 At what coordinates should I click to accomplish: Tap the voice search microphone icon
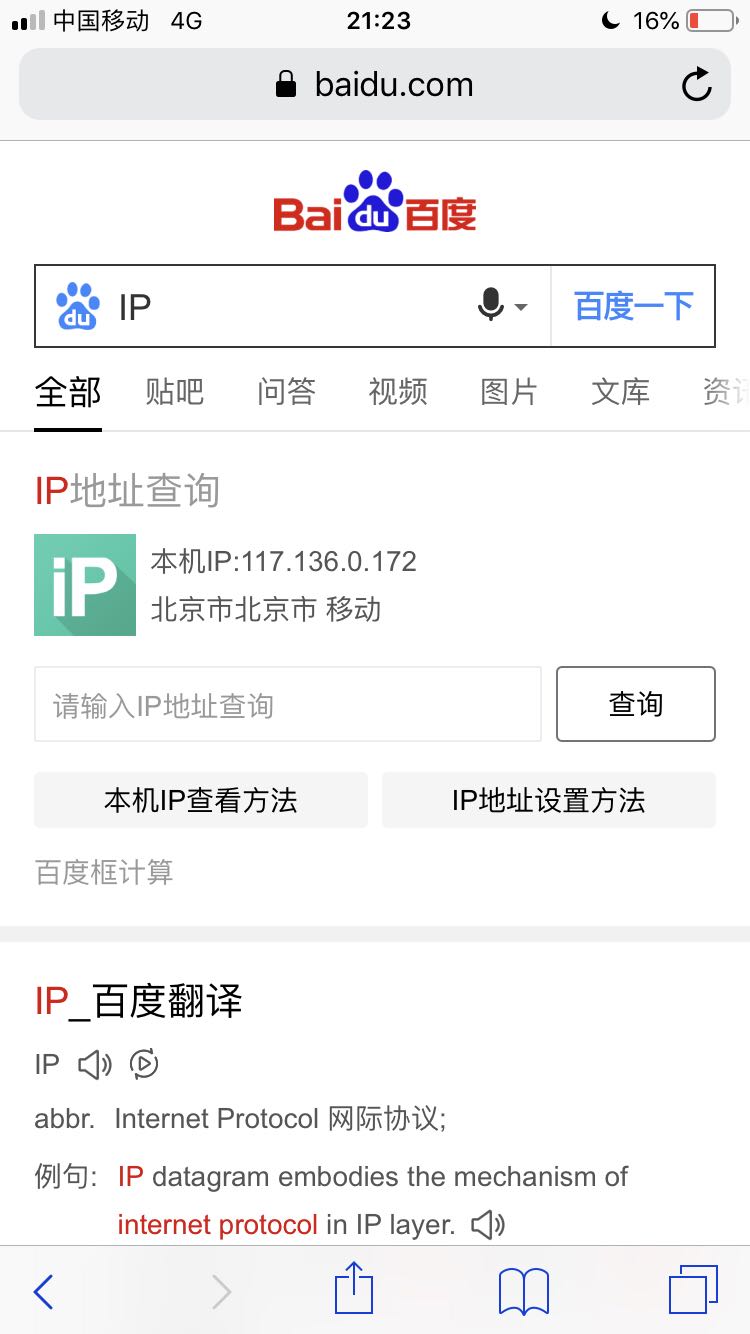coord(489,306)
